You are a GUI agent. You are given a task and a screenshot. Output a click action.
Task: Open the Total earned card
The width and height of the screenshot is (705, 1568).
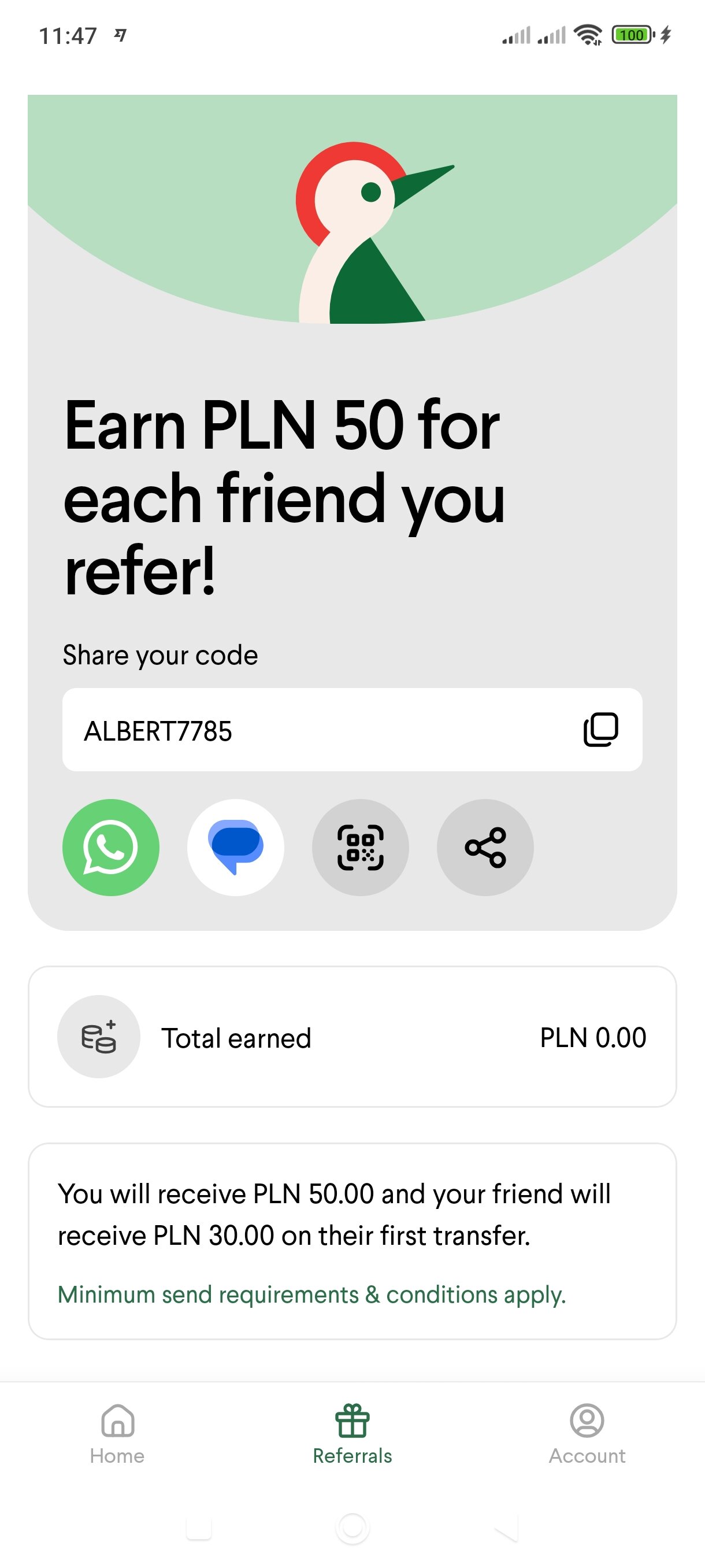click(x=352, y=1037)
